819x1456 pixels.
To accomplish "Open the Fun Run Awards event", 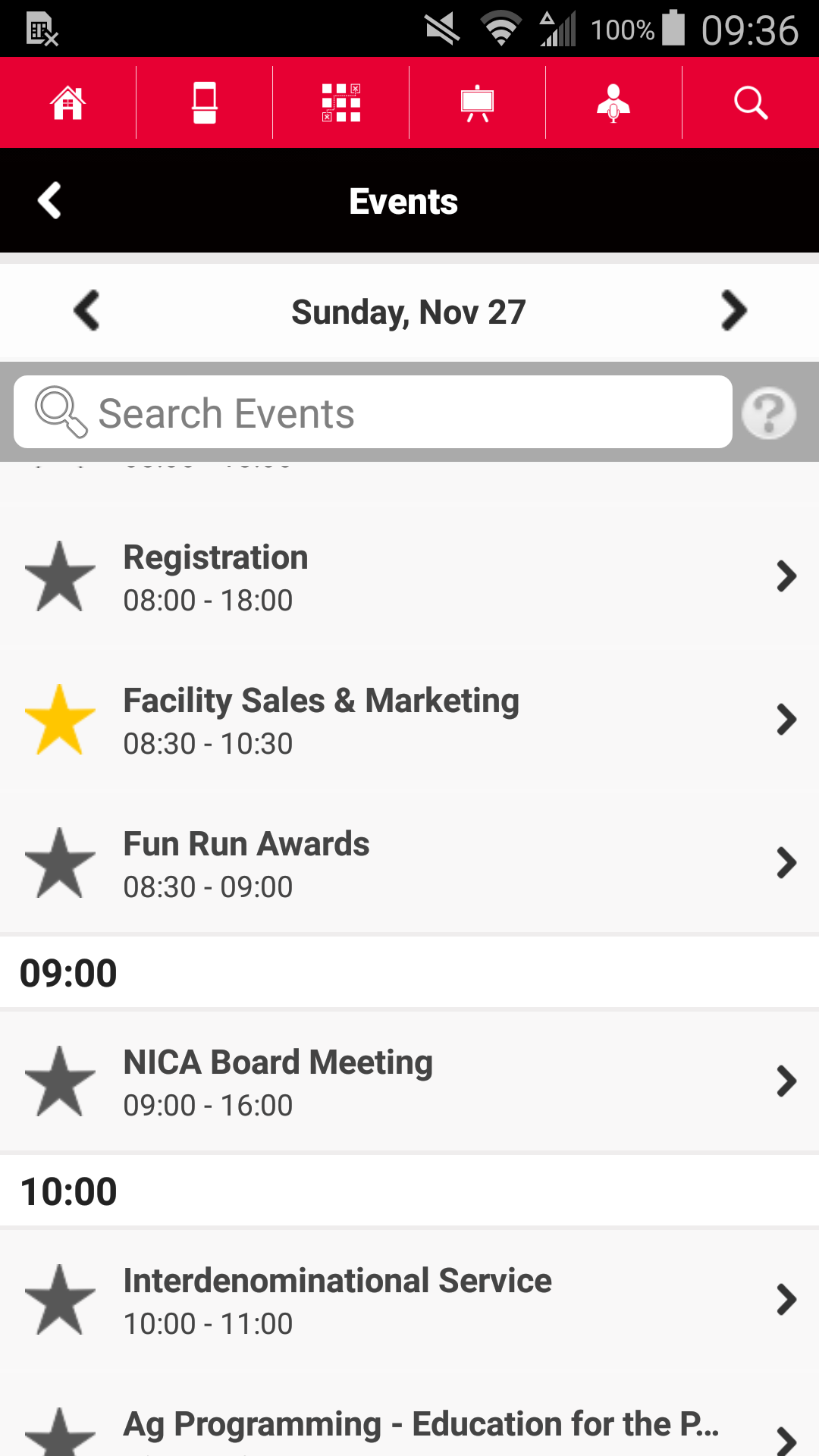I will [409, 863].
